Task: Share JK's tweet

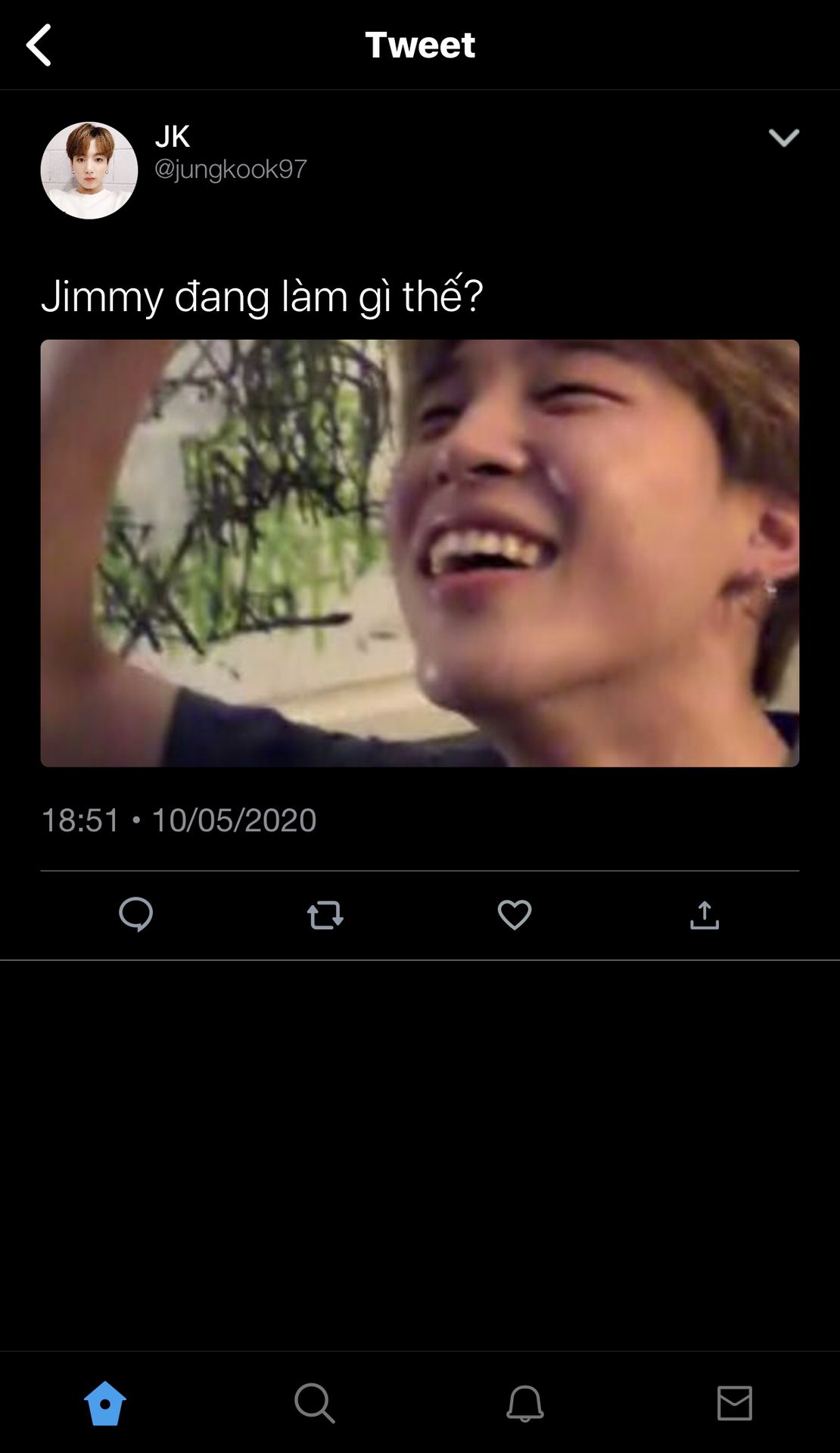Action: click(x=704, y=915)
